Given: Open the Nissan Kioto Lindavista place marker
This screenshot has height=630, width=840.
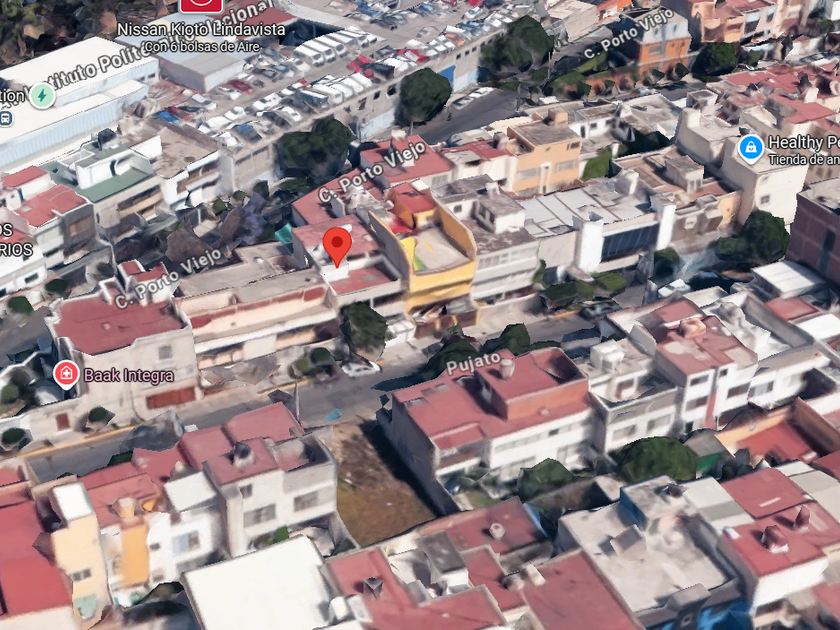Looking at the screenshot, I should tap(201, 5).
